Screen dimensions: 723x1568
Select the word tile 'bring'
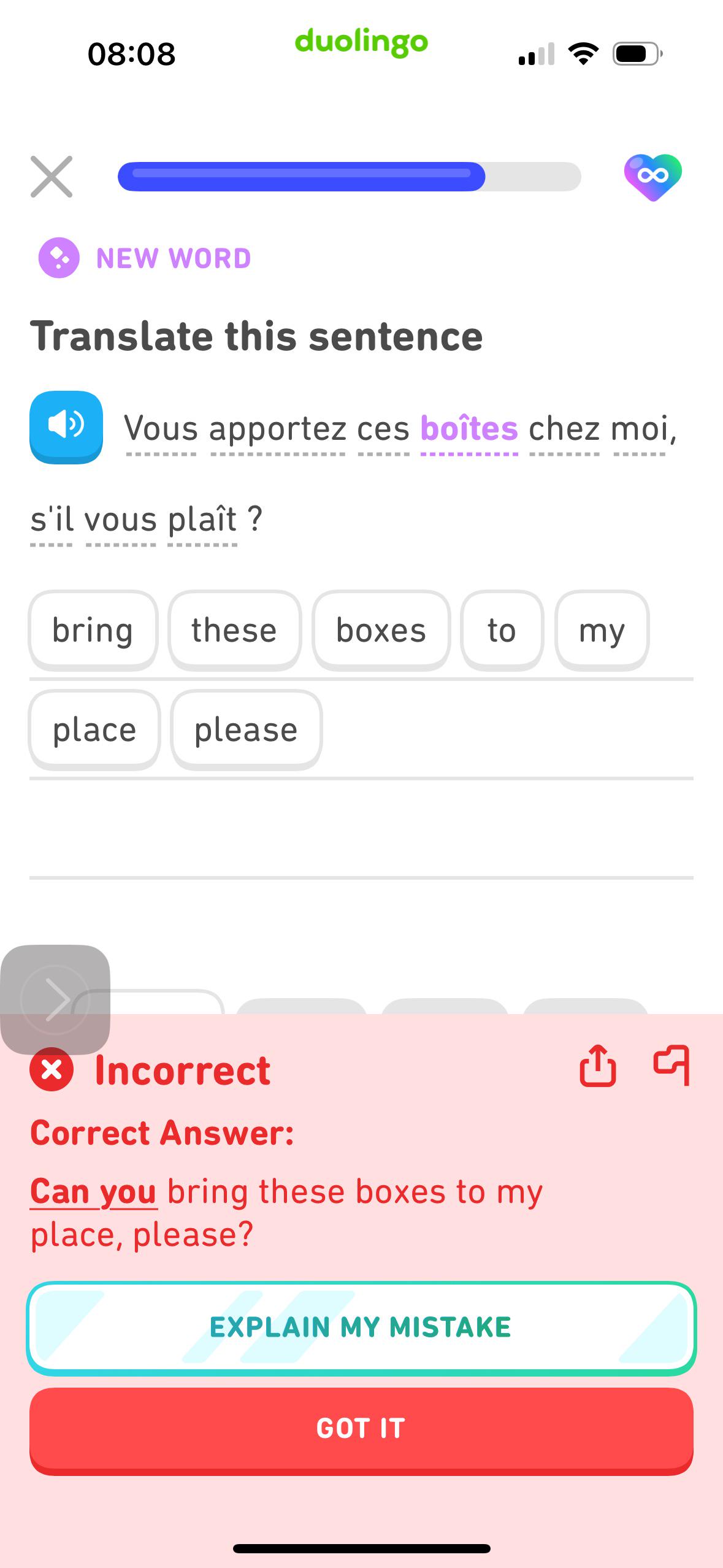pyautogui.click(x=93, y=629)
